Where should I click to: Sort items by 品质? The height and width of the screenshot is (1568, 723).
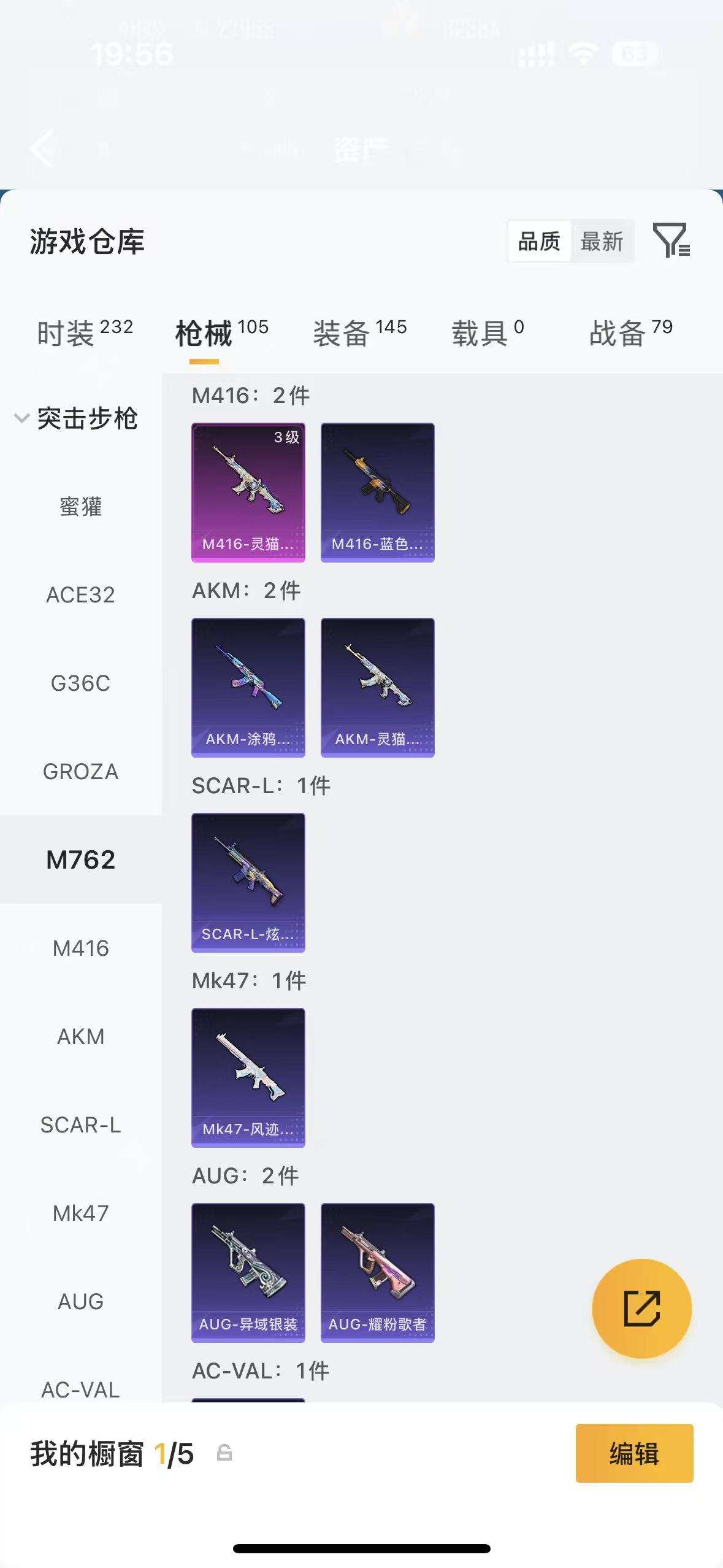pos(539,241)
